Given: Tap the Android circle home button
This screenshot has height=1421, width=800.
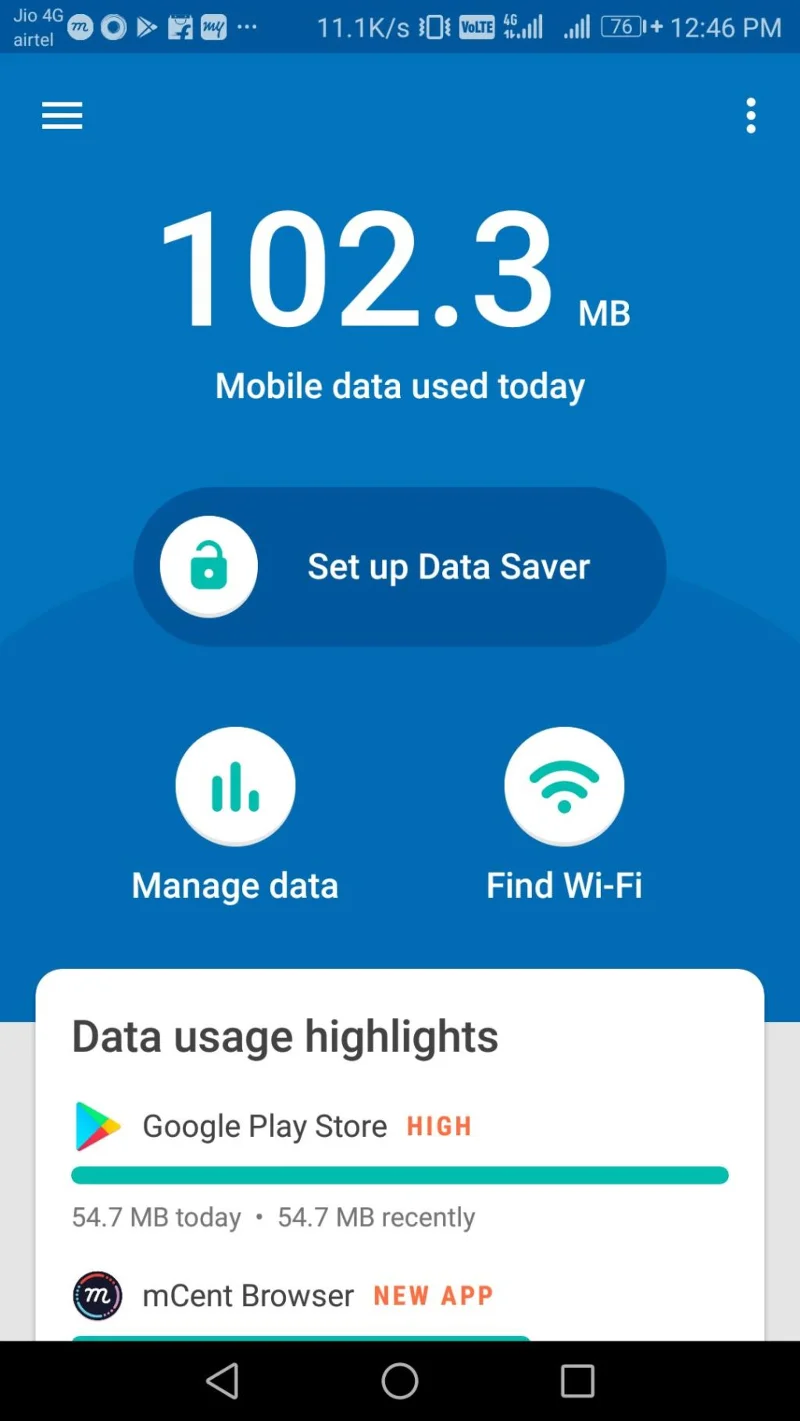Looking at the screenshot, I should (400, 1381).
